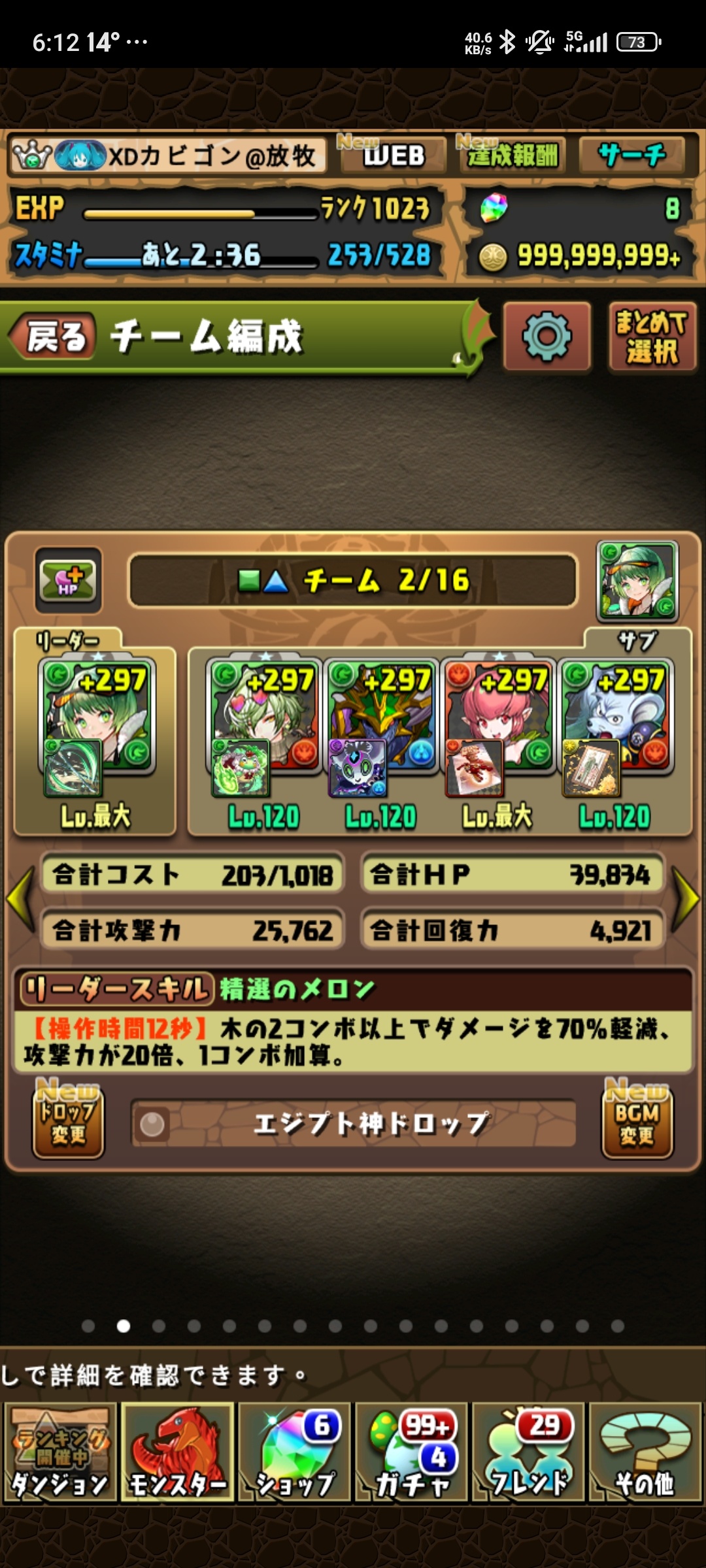Open the WEB button
Viewport: 706px width, 1568px height.
pyautogui.click(x=392, y=155)
